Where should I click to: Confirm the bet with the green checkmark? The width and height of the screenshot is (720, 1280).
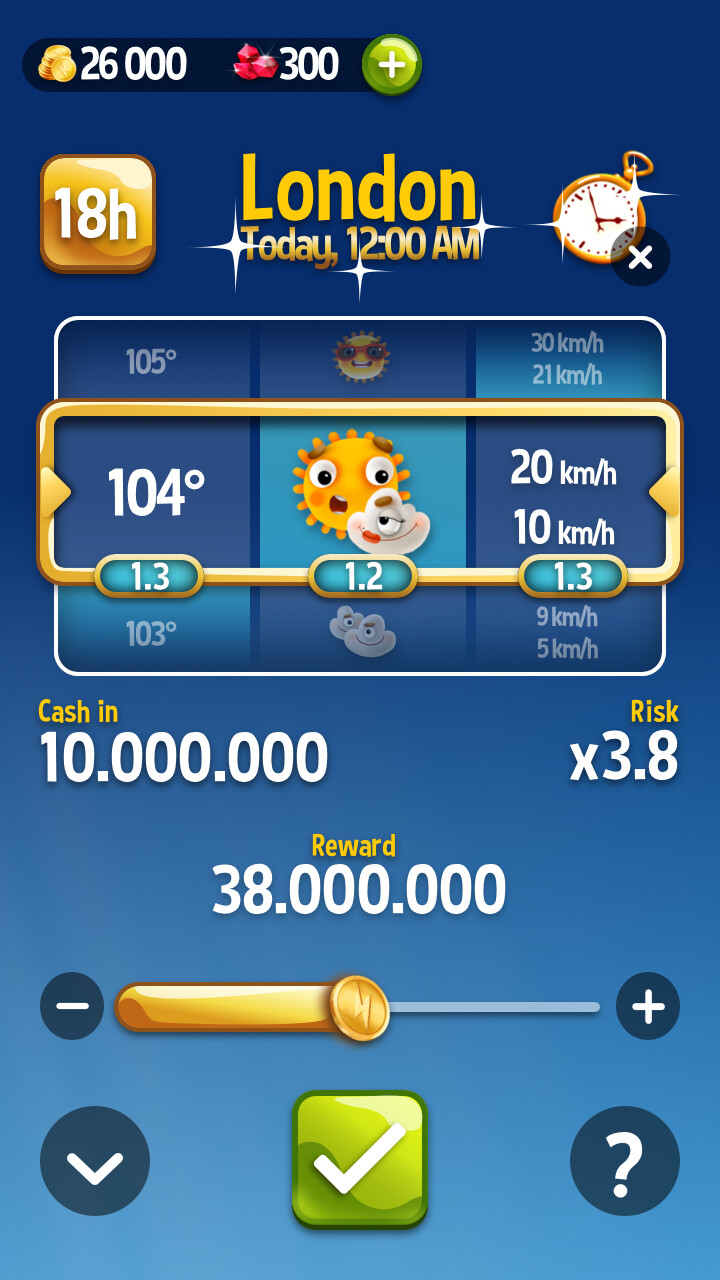pyautogui.click(x=360, y=1158)
